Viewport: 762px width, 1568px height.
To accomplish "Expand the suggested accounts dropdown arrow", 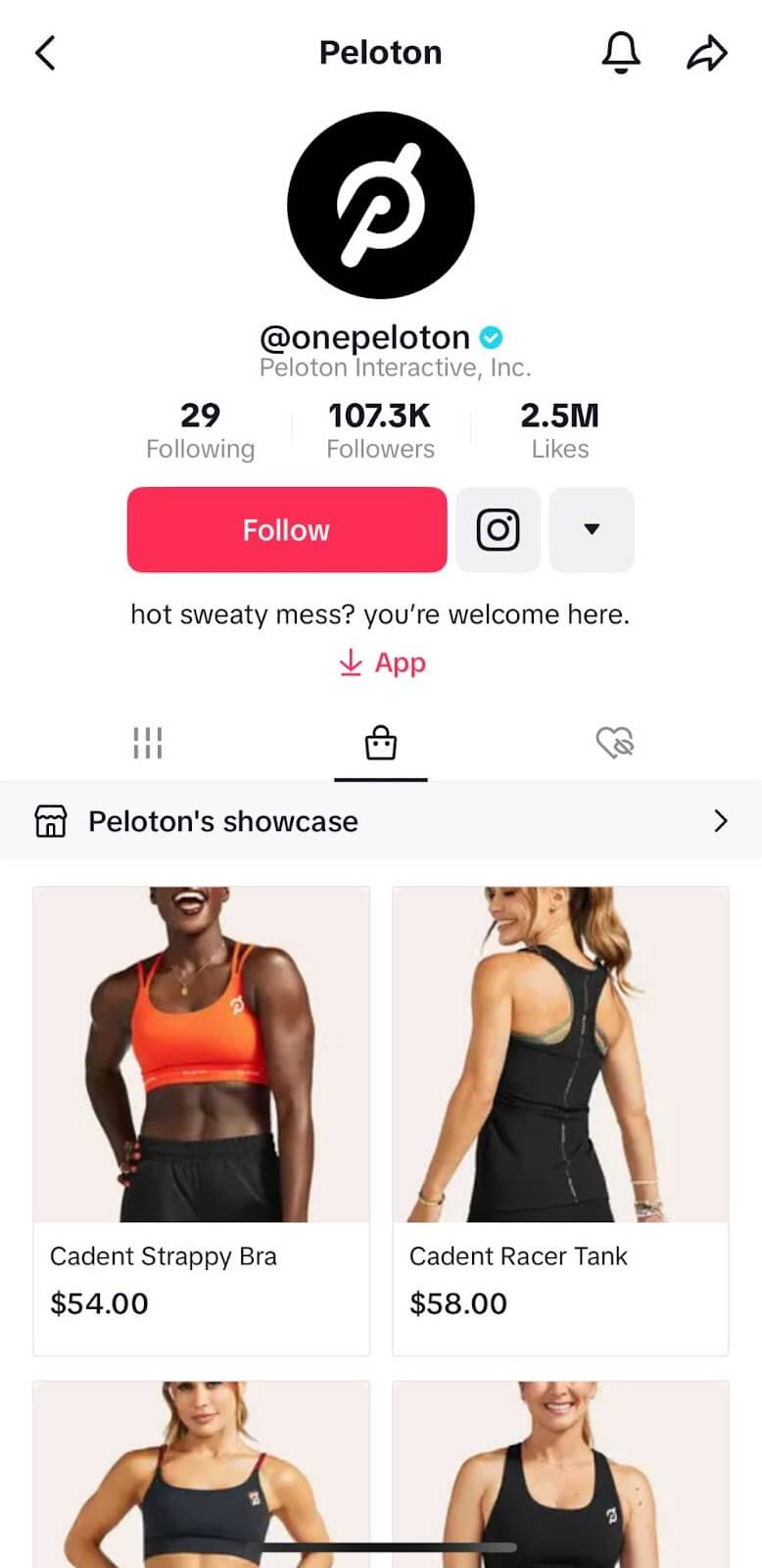I will coord(592,530).
